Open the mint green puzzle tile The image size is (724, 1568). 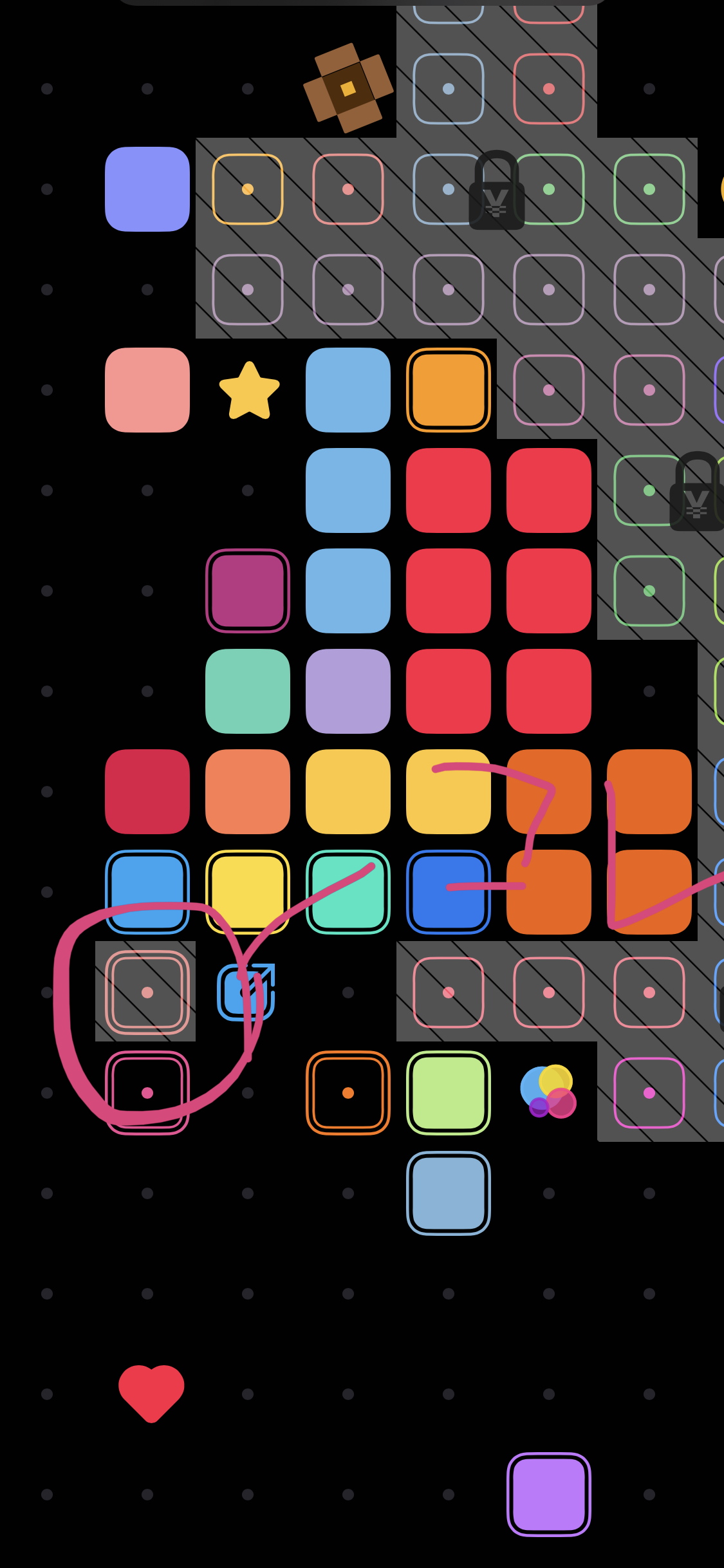(x=248, y=691)
